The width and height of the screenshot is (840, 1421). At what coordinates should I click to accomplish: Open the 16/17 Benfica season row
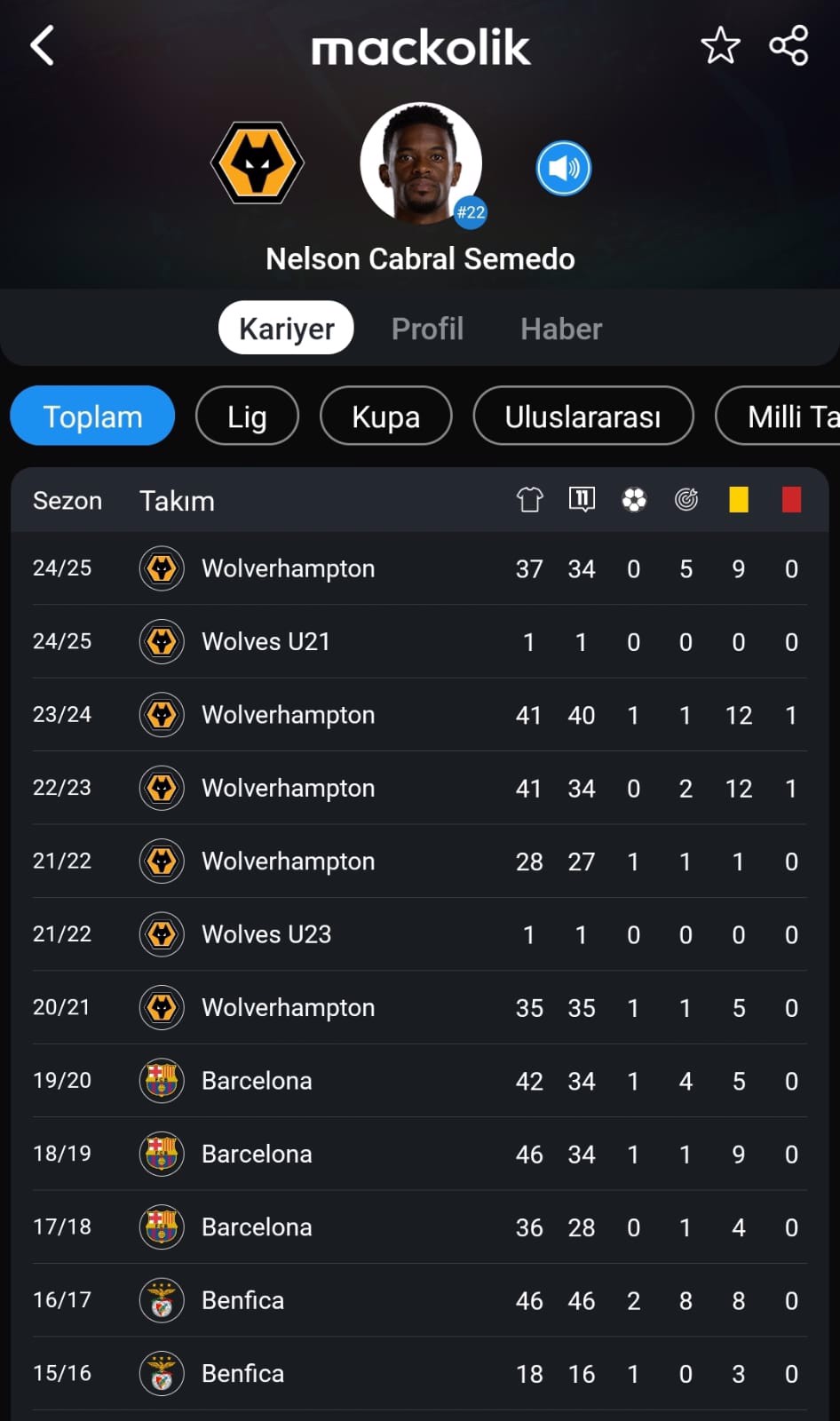click(420, 1300)
